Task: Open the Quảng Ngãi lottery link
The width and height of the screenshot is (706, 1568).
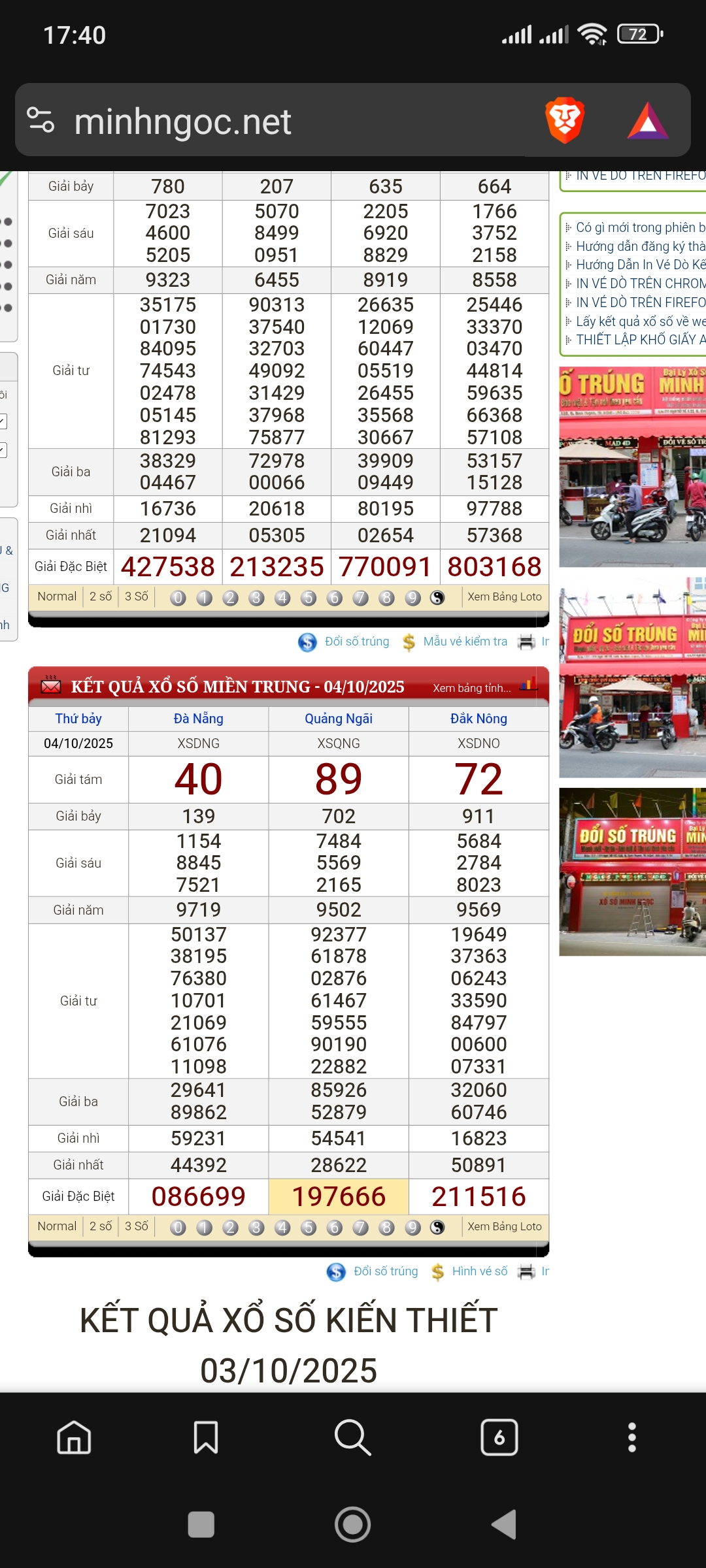Action: pyautogui.click(x=338, y=719)
